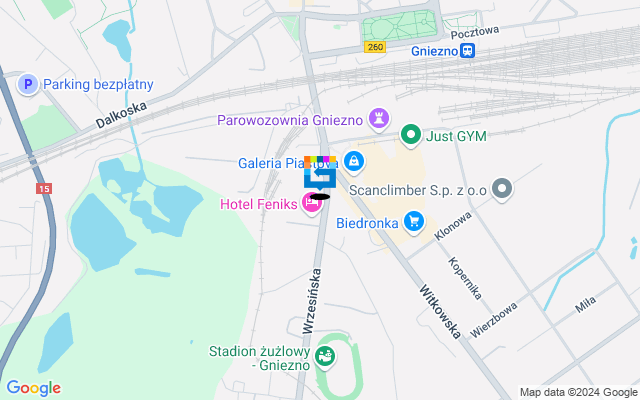The height and width of the screenshot is (400, 640).
Task: Tap the Hotel Feniks map marker
Action: point(311,204)
